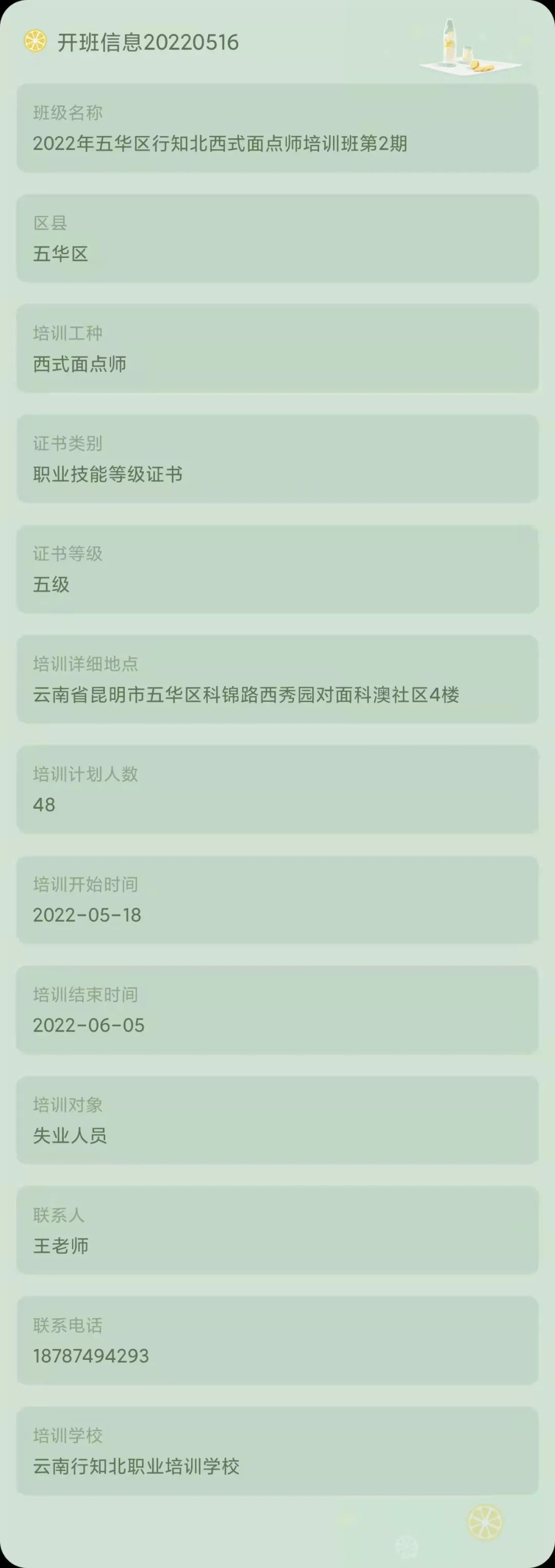Click the 培训对象 card showing 失业人员

[x=277, y=1120]
